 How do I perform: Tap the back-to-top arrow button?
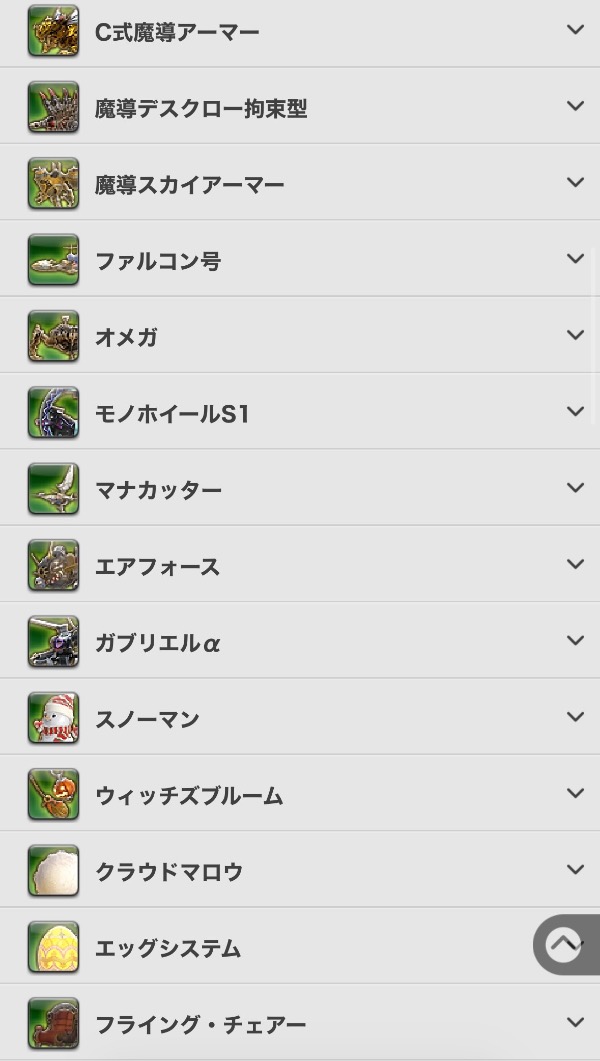click(x=564, y=944)
